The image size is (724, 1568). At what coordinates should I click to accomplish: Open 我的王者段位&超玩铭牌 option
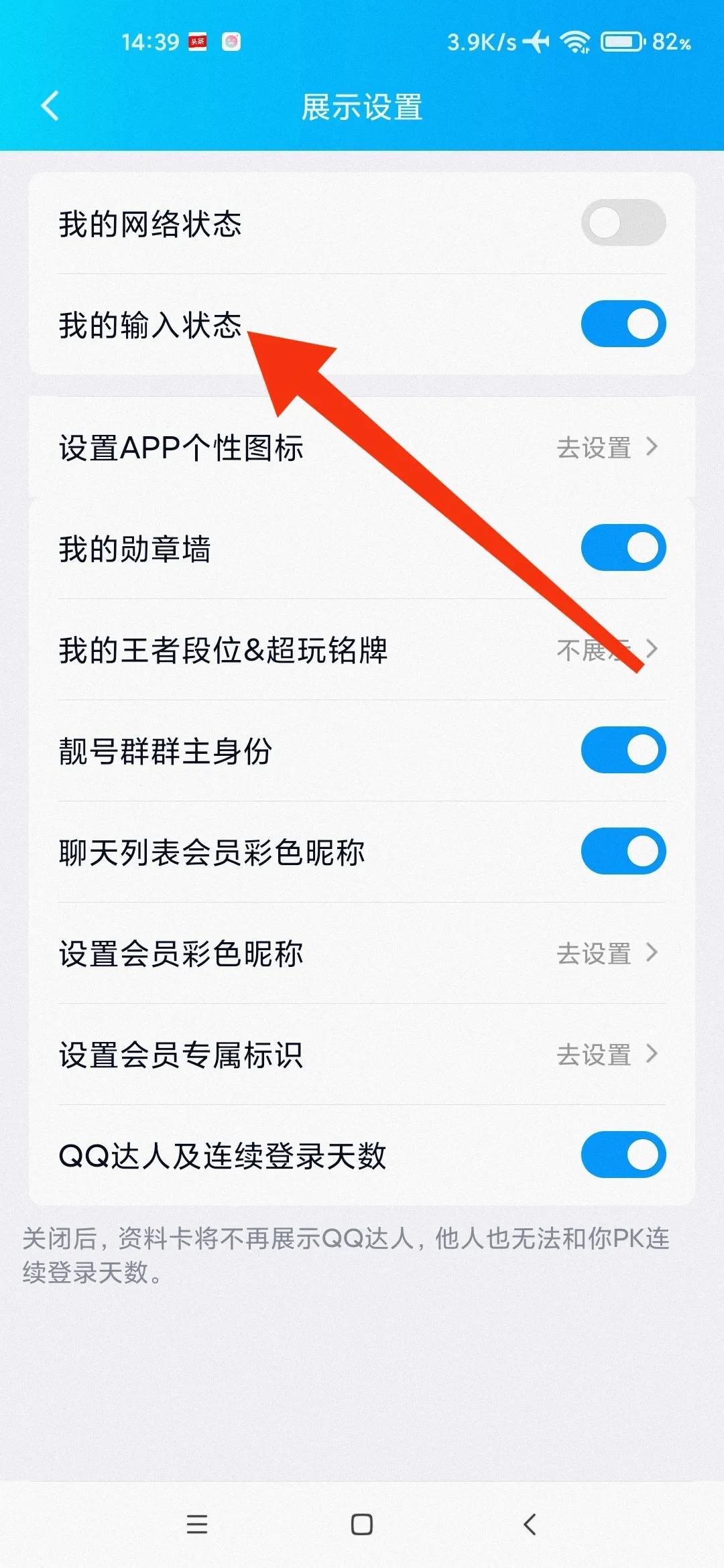coord(362,650)
